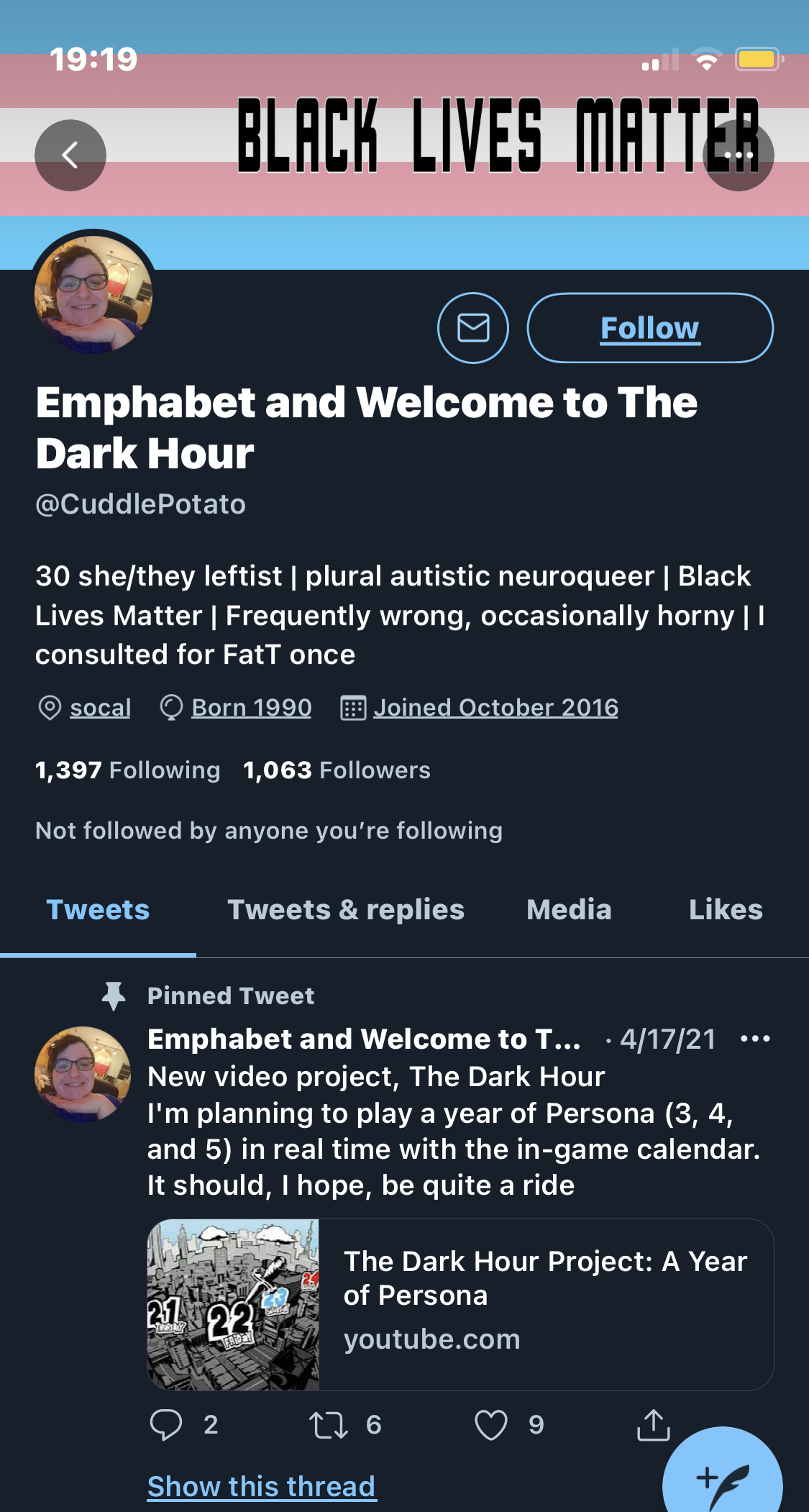Viewport: 809px width, 1512px height.
Task: Retweet the pinned tweet
Action: click(329, 1425)
